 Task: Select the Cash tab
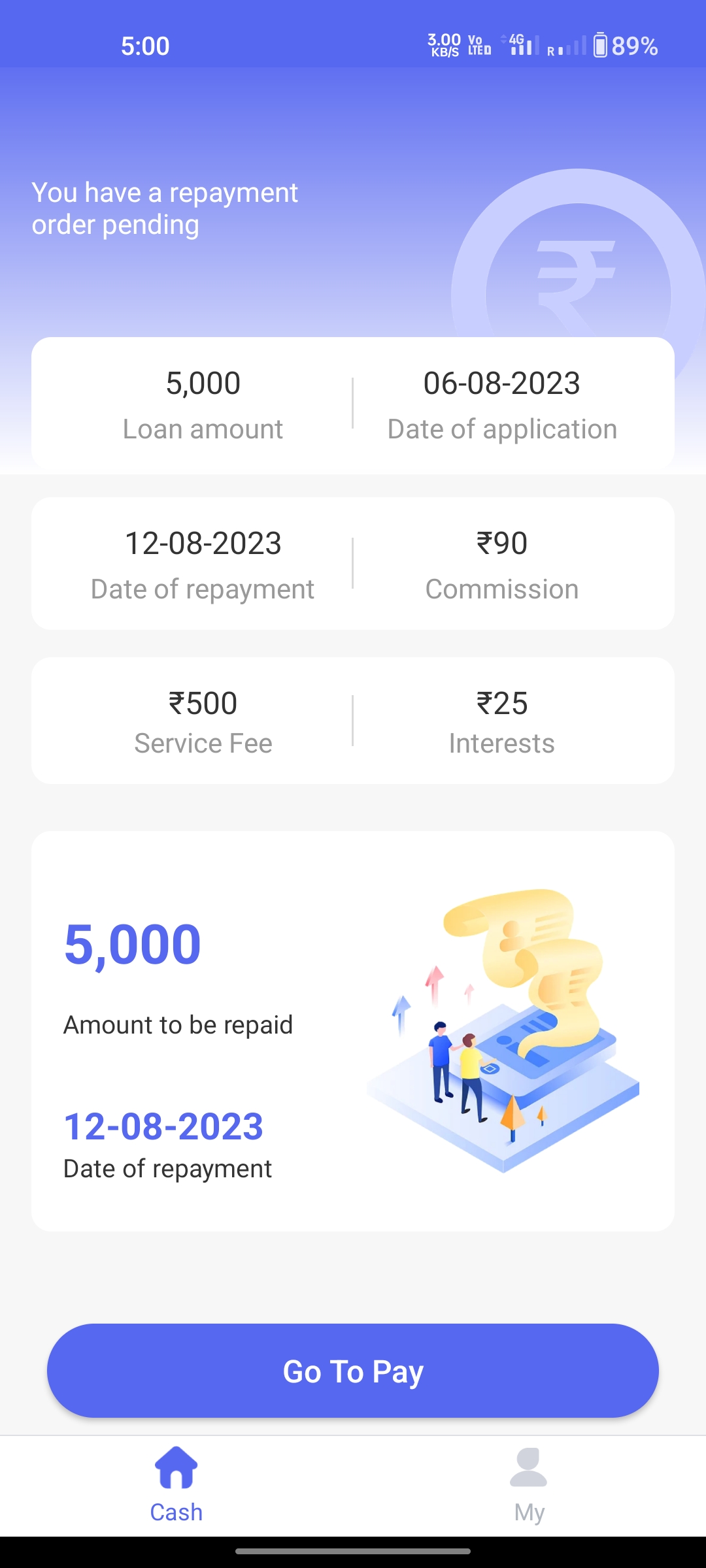pos(176,1486)
